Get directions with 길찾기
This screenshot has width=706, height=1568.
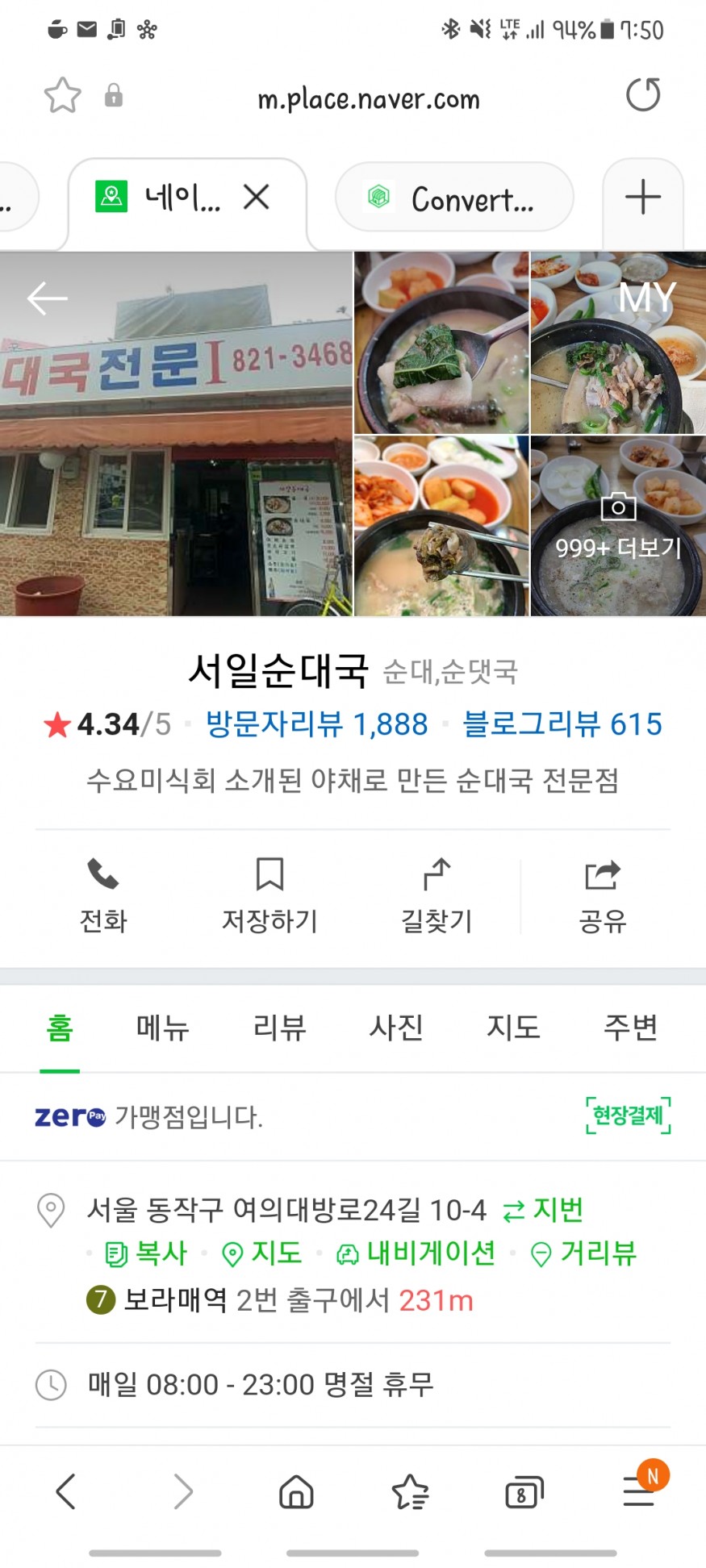[437, 896]
